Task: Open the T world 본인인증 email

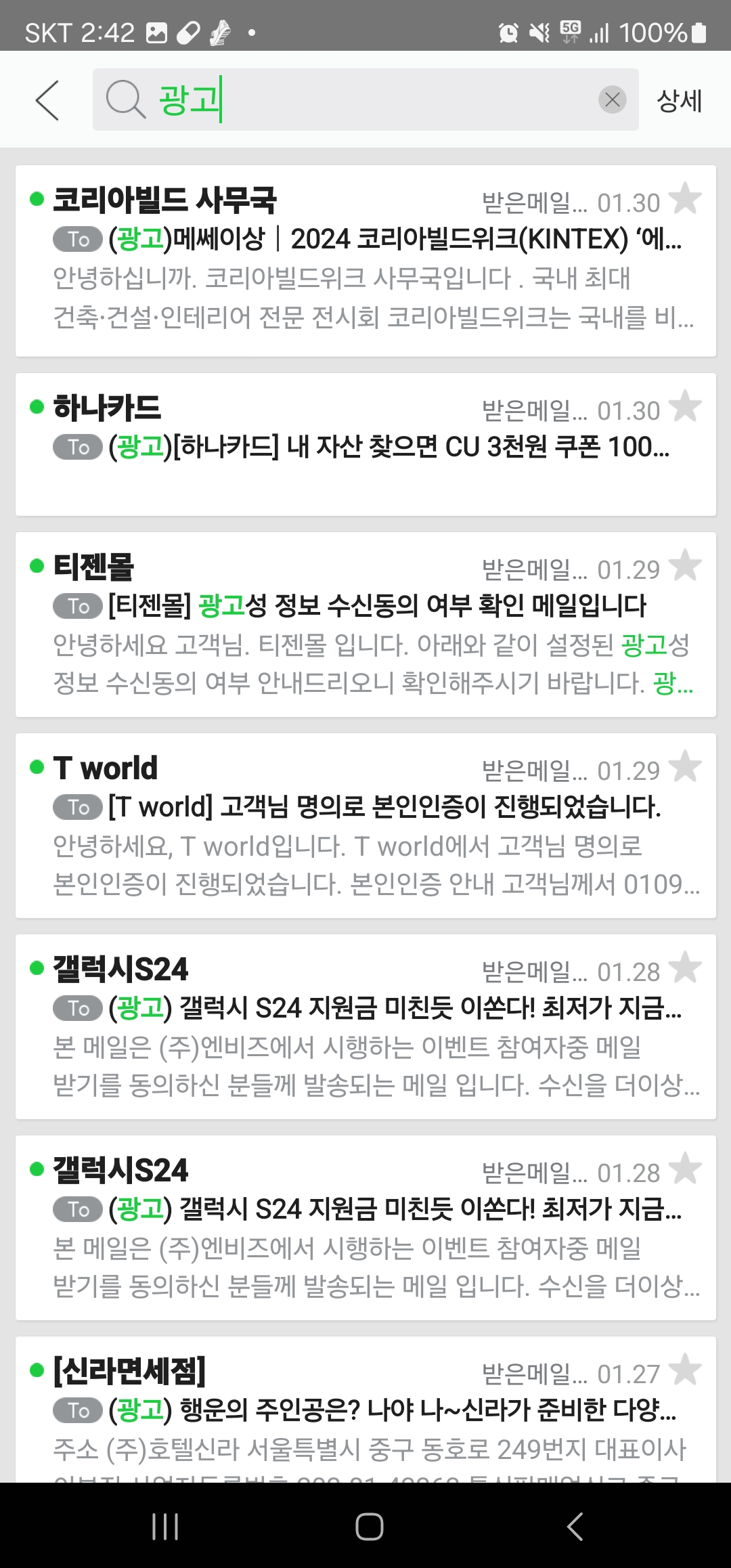Action: (365, 825)
